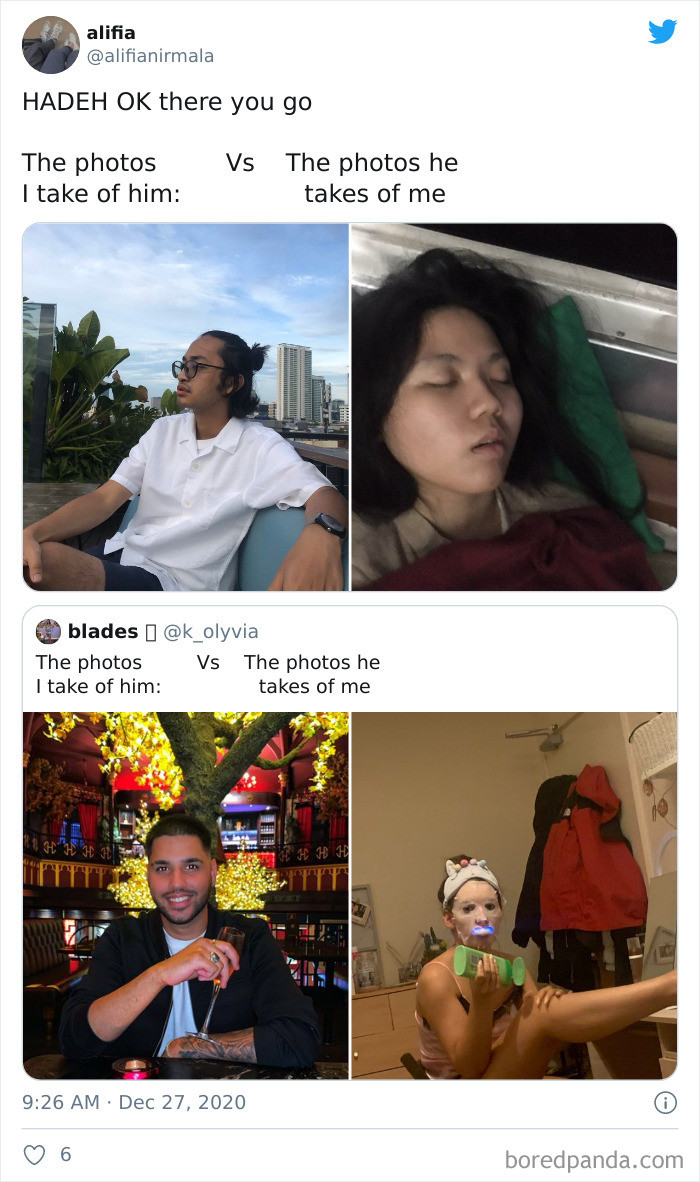Open alifia's profile avatar
This screenshot has height=1182, width=700.
pos(50,45)
